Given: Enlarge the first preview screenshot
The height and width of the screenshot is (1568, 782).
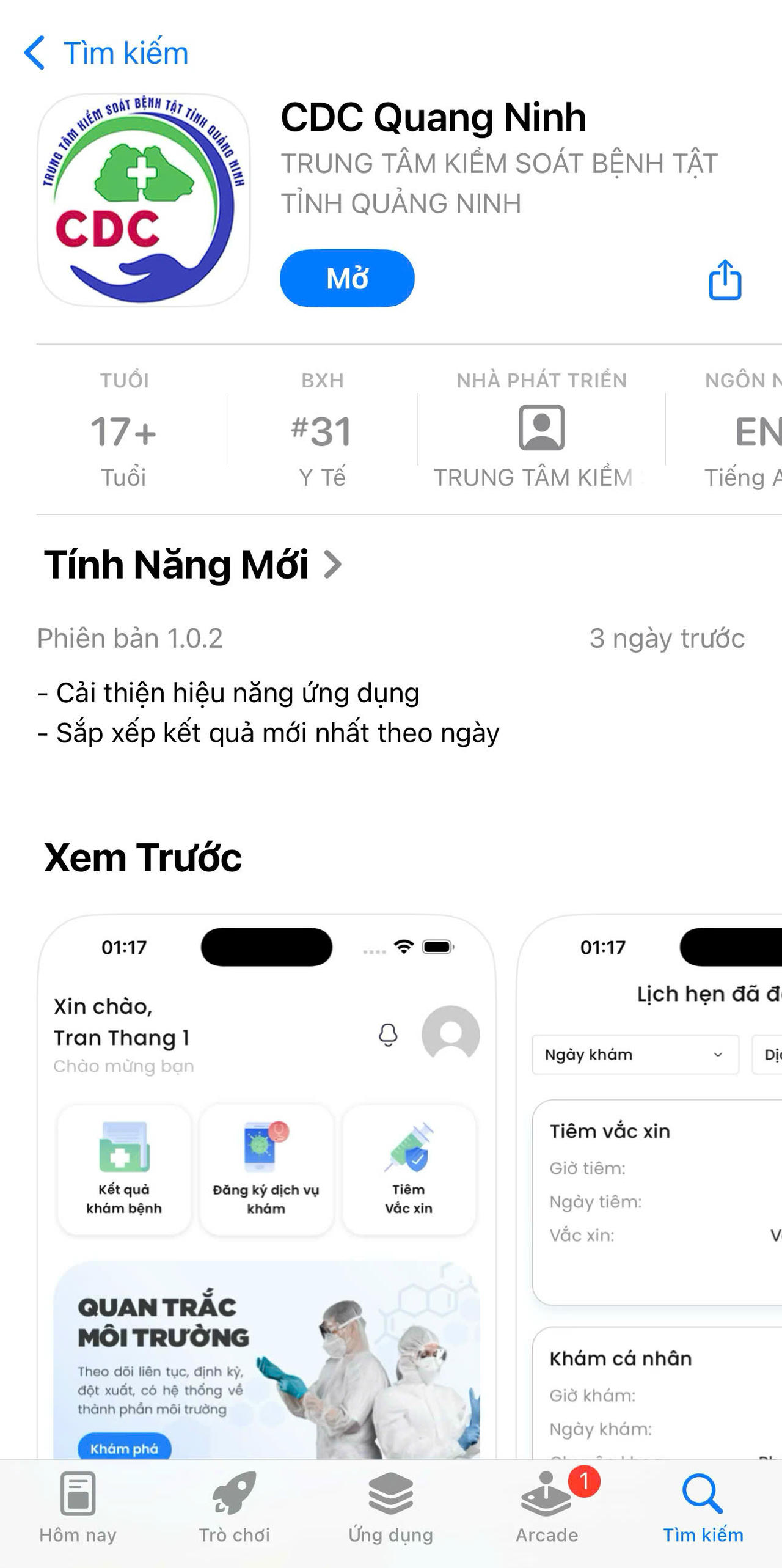Looking at the screenshot, I should 266,1185.
